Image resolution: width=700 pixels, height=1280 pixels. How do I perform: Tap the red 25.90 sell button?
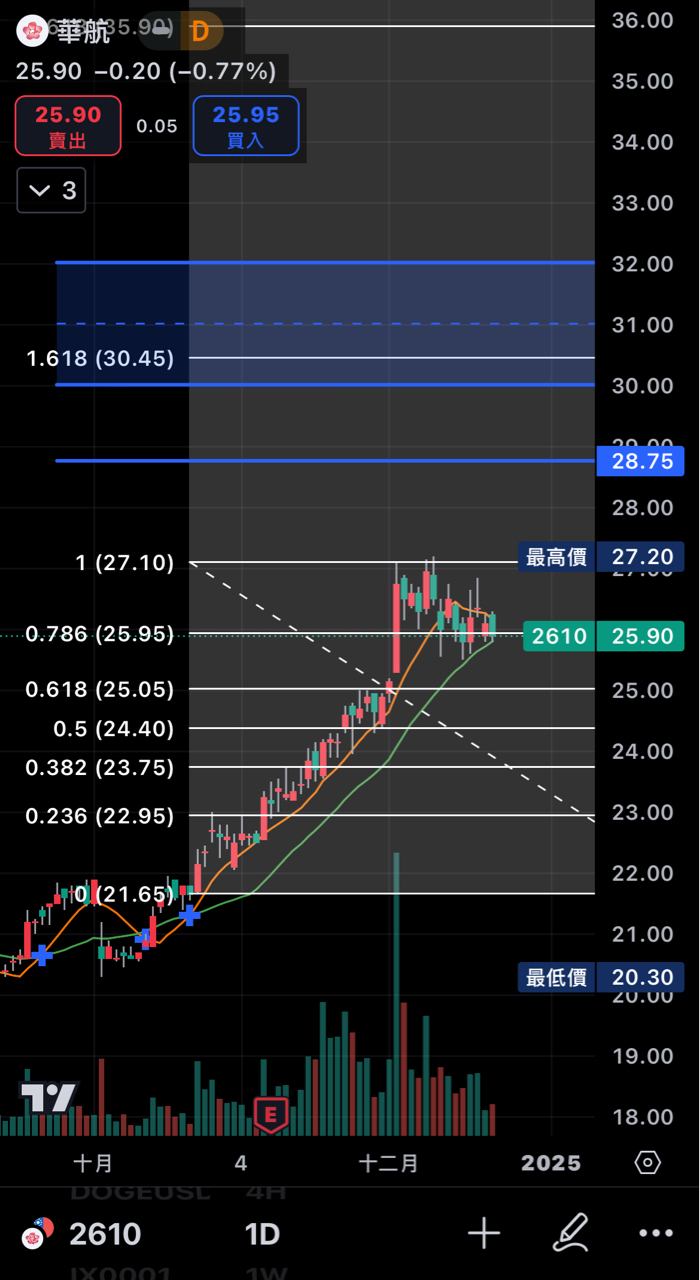[68, 126]
